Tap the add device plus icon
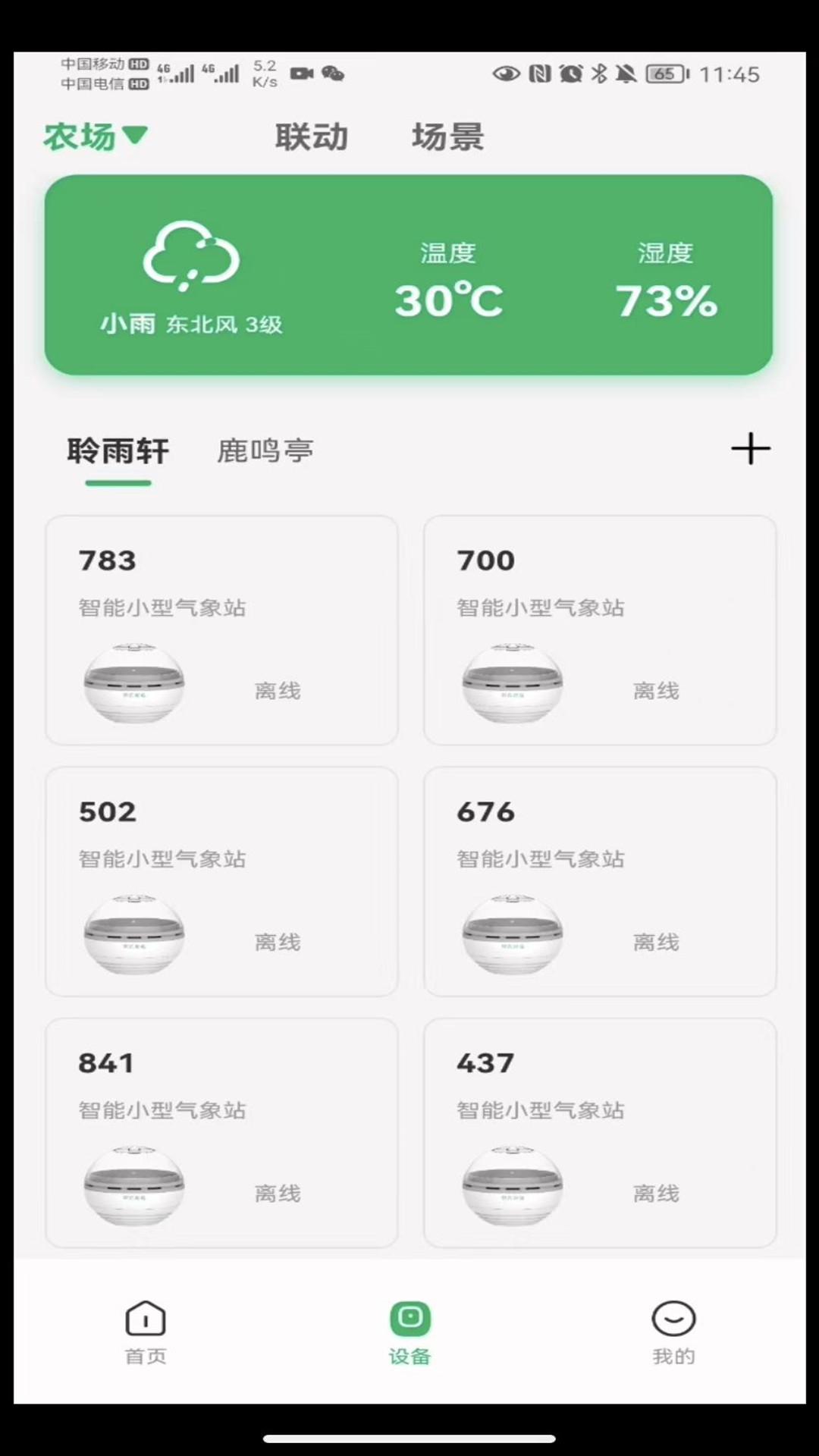The image size is (819, 1456). (750, 449)
